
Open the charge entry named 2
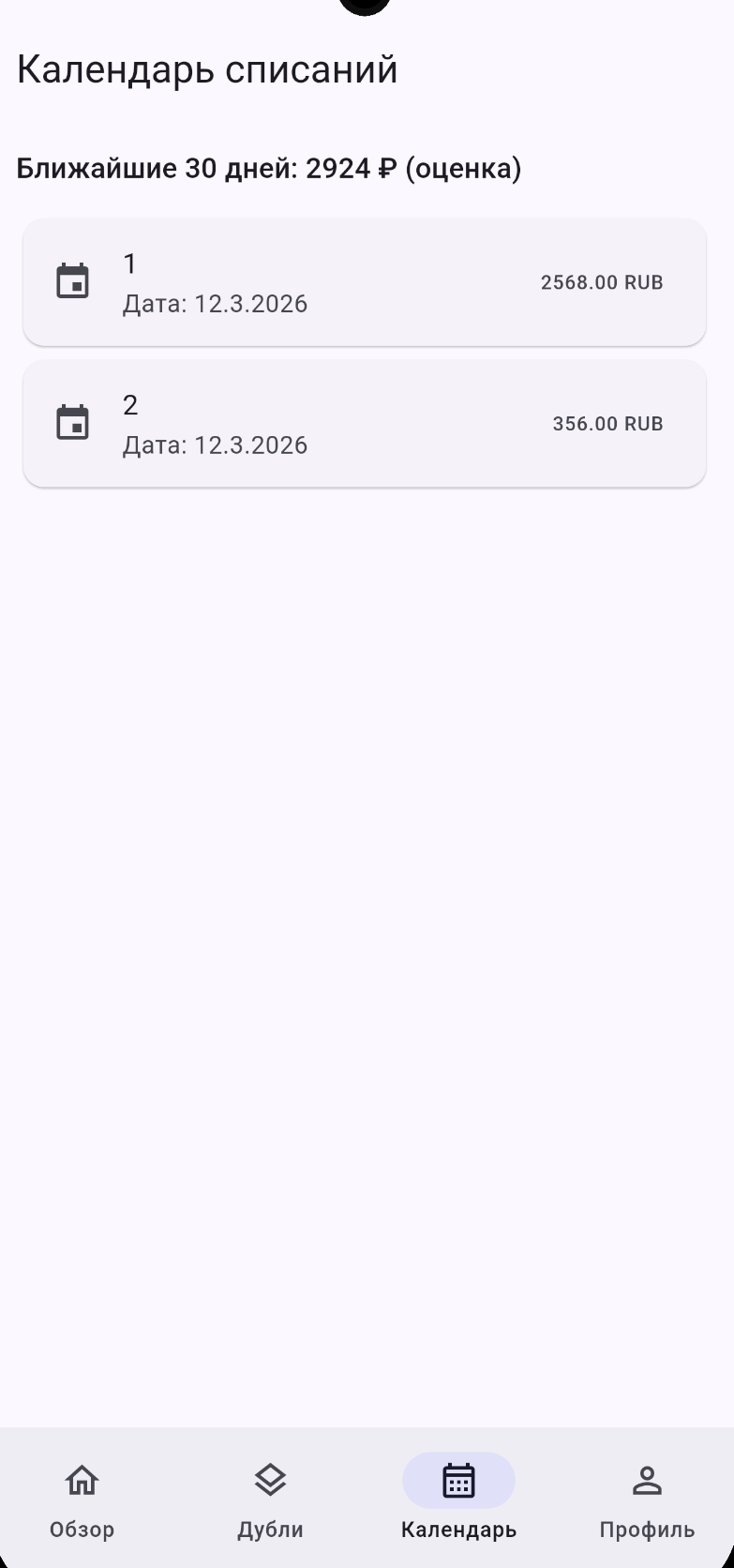click(364, 424)
